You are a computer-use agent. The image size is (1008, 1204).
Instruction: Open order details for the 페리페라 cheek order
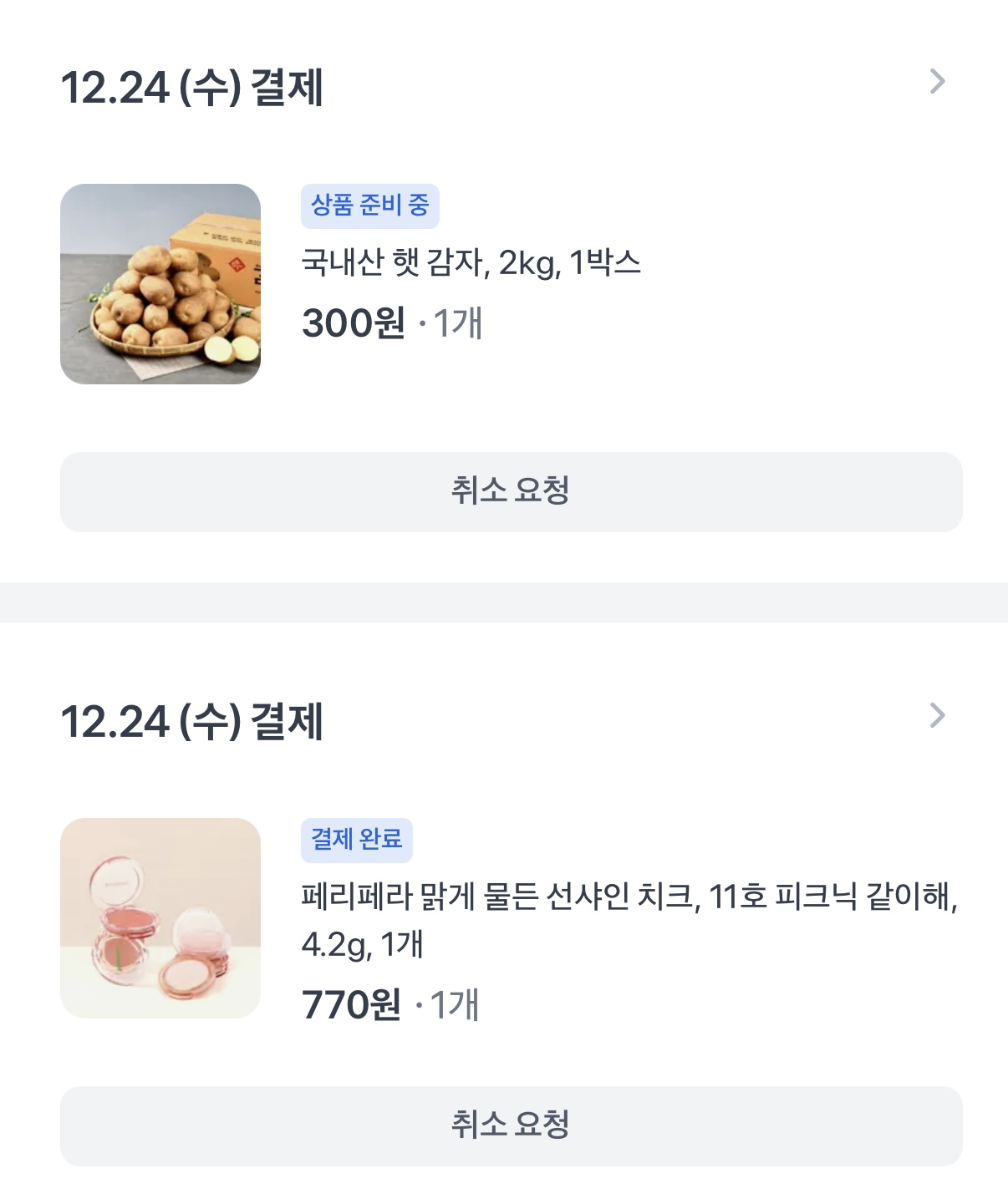937,716
